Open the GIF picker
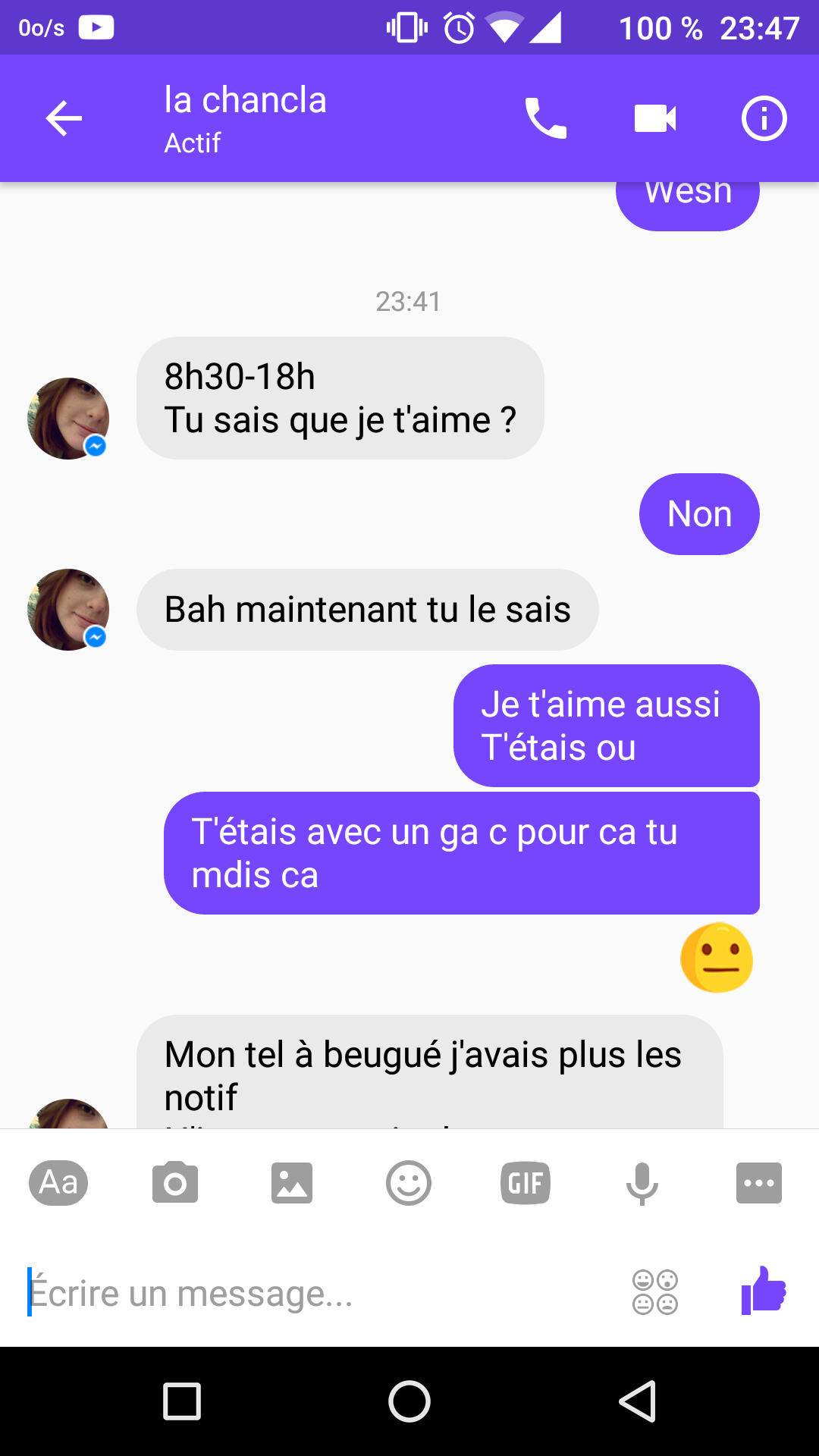819x1456 pixels. click(526, 1183)
